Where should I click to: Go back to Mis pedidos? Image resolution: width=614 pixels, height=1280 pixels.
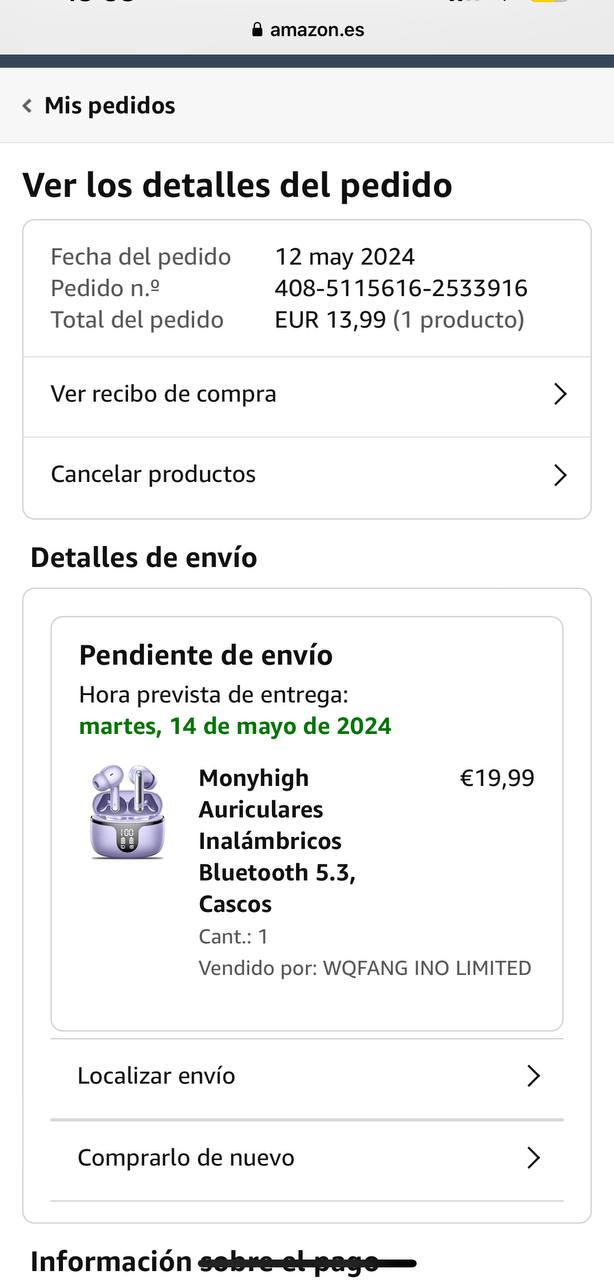(x=98, y=106)
